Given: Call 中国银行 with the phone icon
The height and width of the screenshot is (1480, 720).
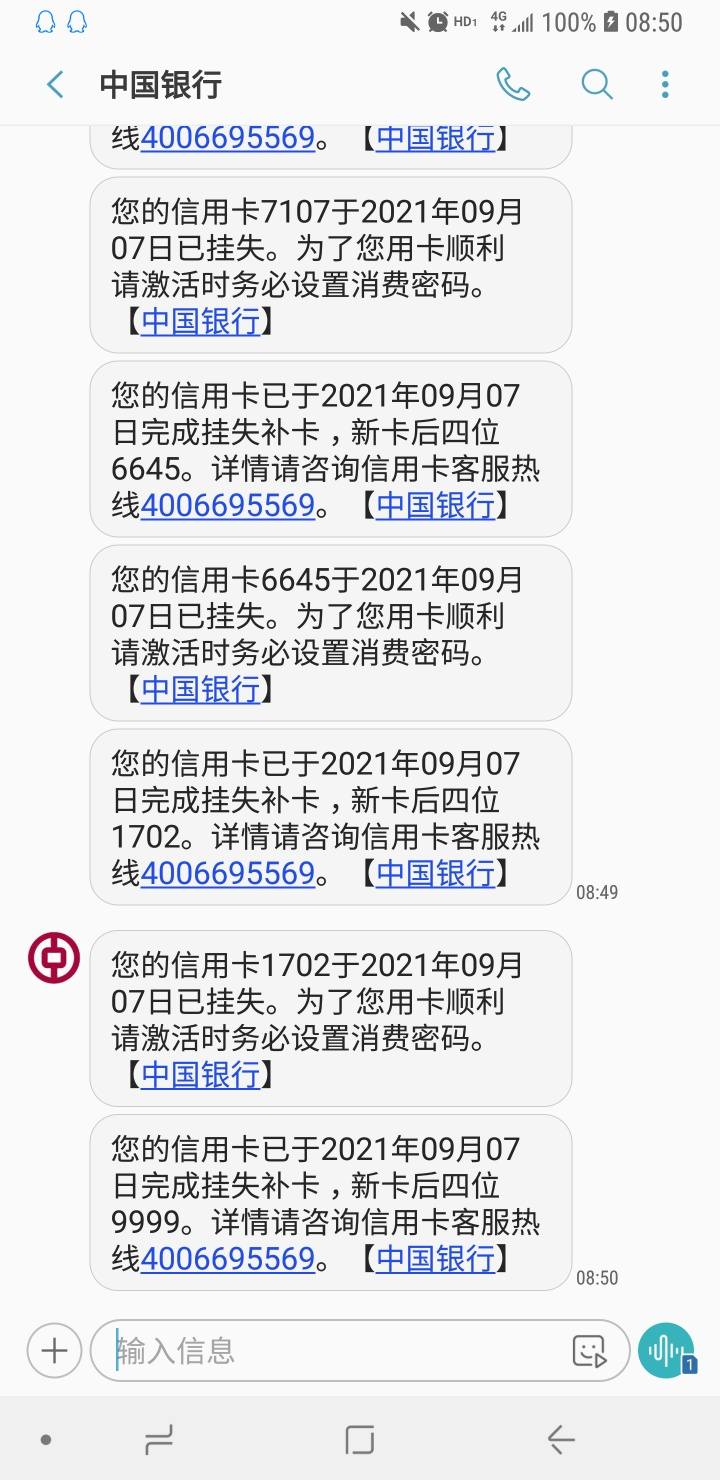Looking at the screenshot, I should coord(513,85).
